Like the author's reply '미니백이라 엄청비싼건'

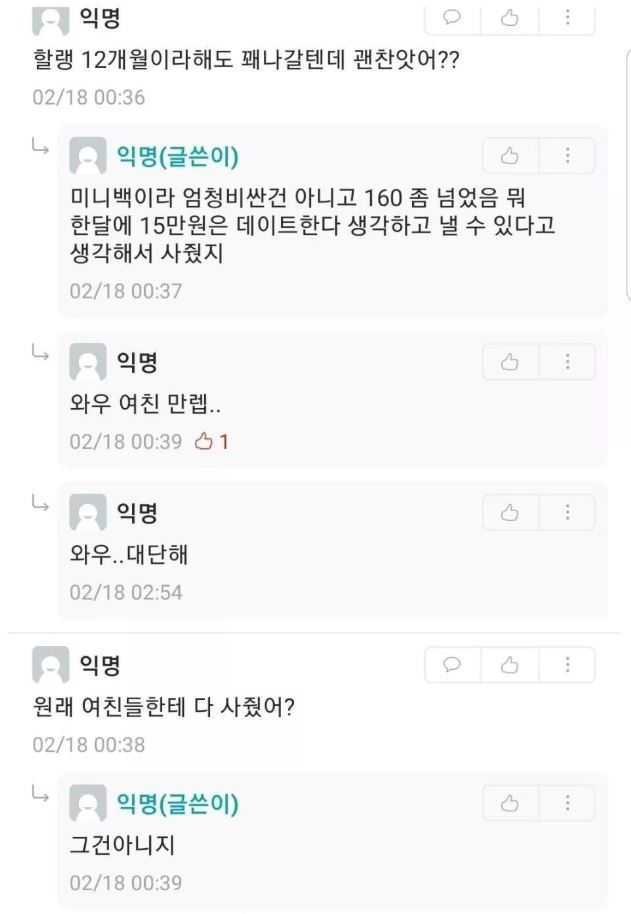click(510, 156)
